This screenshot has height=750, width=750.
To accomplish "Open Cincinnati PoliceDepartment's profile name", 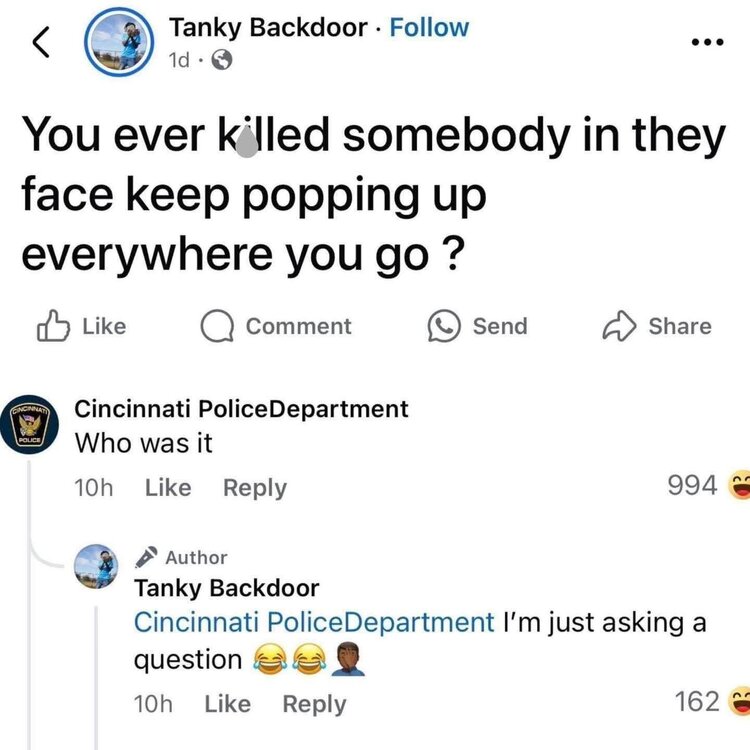I will tap(242, 408).
